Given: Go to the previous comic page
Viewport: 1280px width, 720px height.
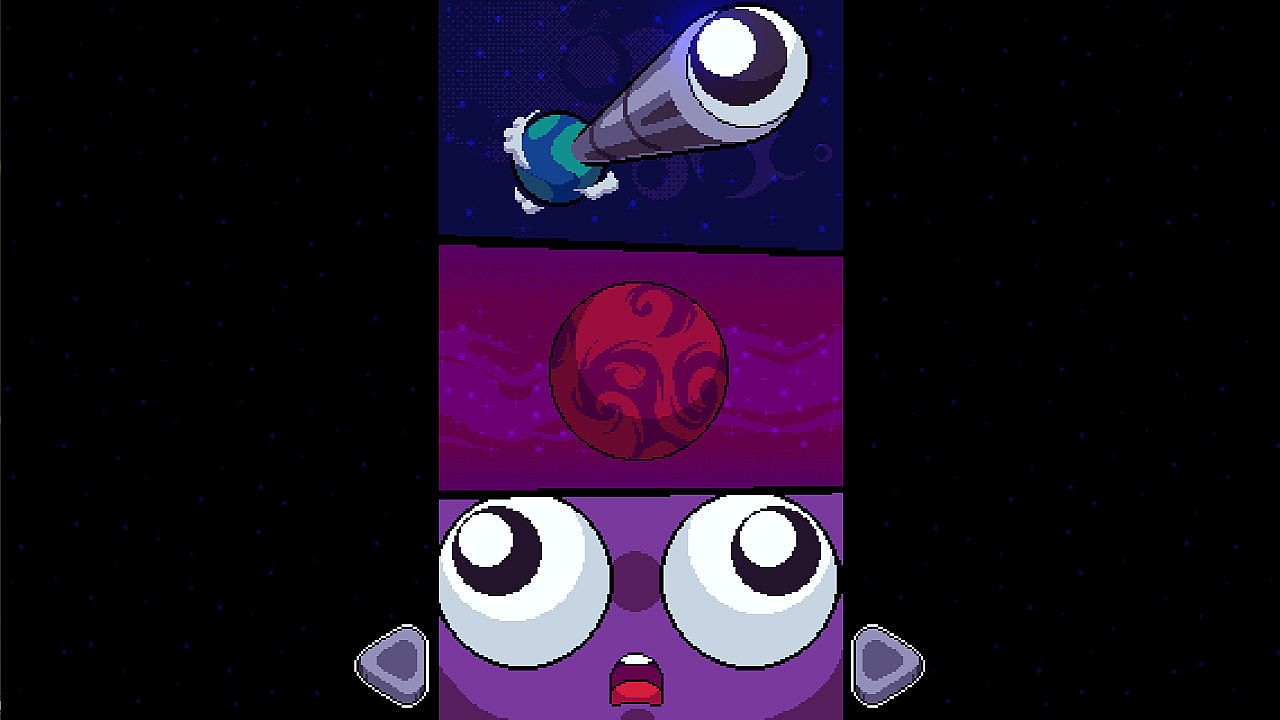Looking at the screenshot, I should click(x=393, y=663).
